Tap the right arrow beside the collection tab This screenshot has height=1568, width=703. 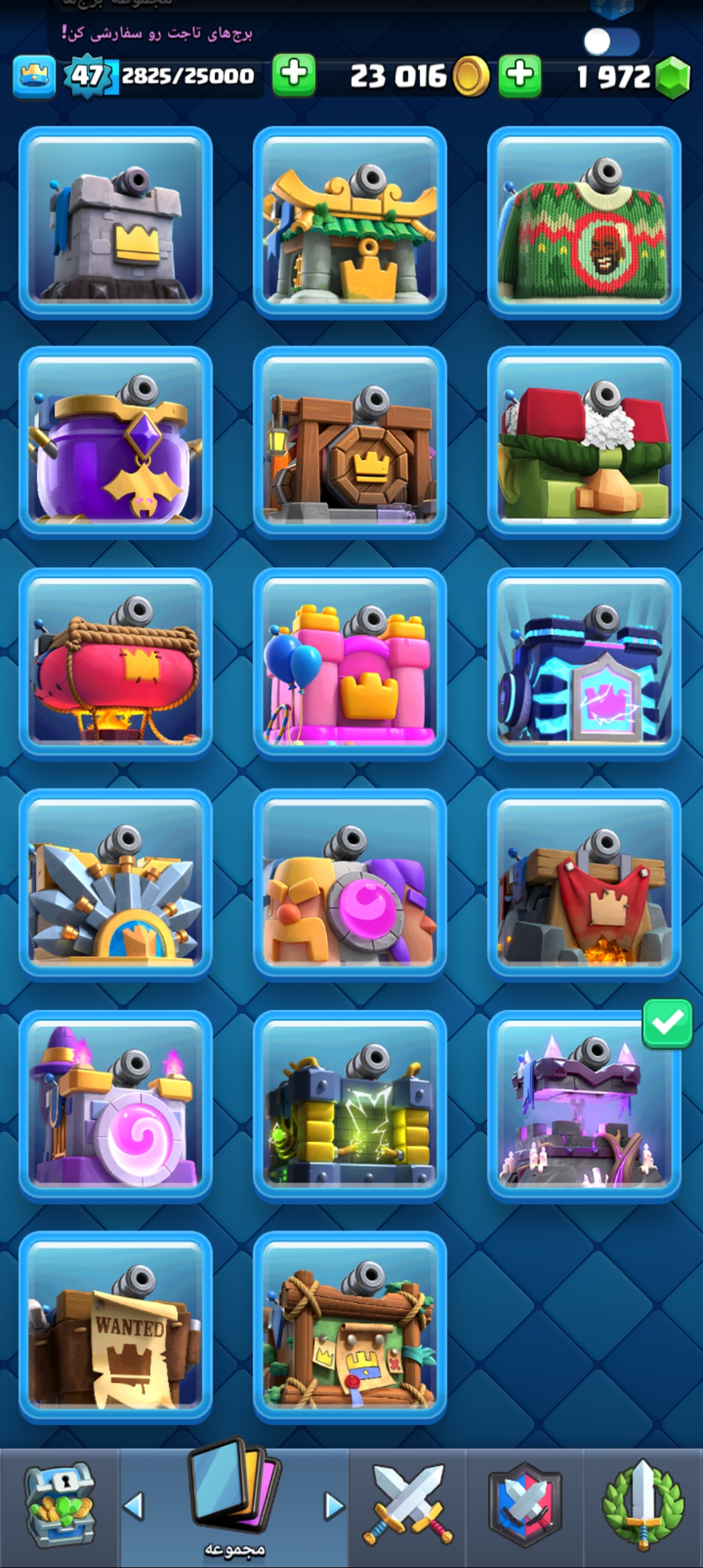coord(334,1506)
